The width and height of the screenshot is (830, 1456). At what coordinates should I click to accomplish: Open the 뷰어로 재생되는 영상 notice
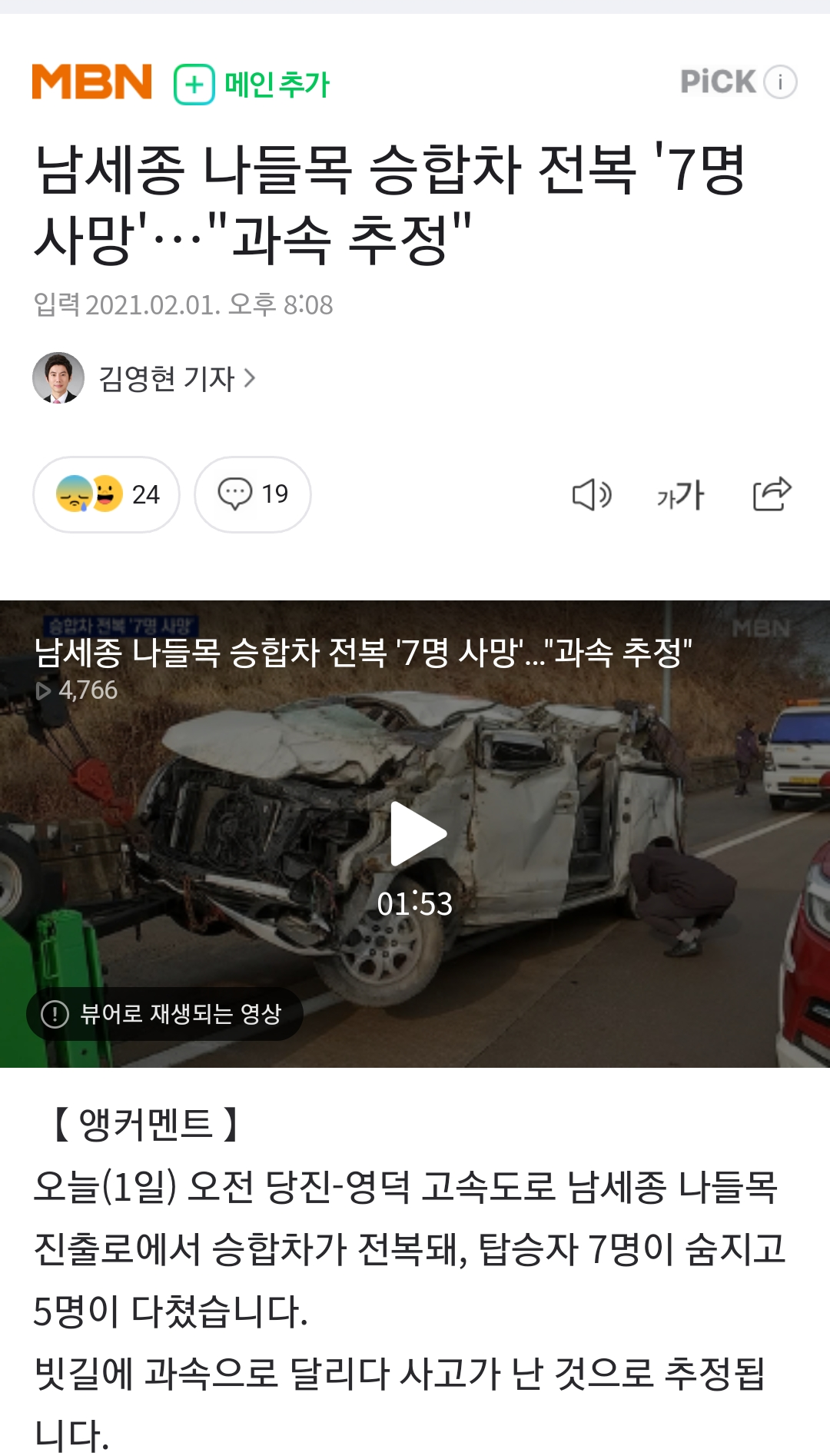[164, 1014]
